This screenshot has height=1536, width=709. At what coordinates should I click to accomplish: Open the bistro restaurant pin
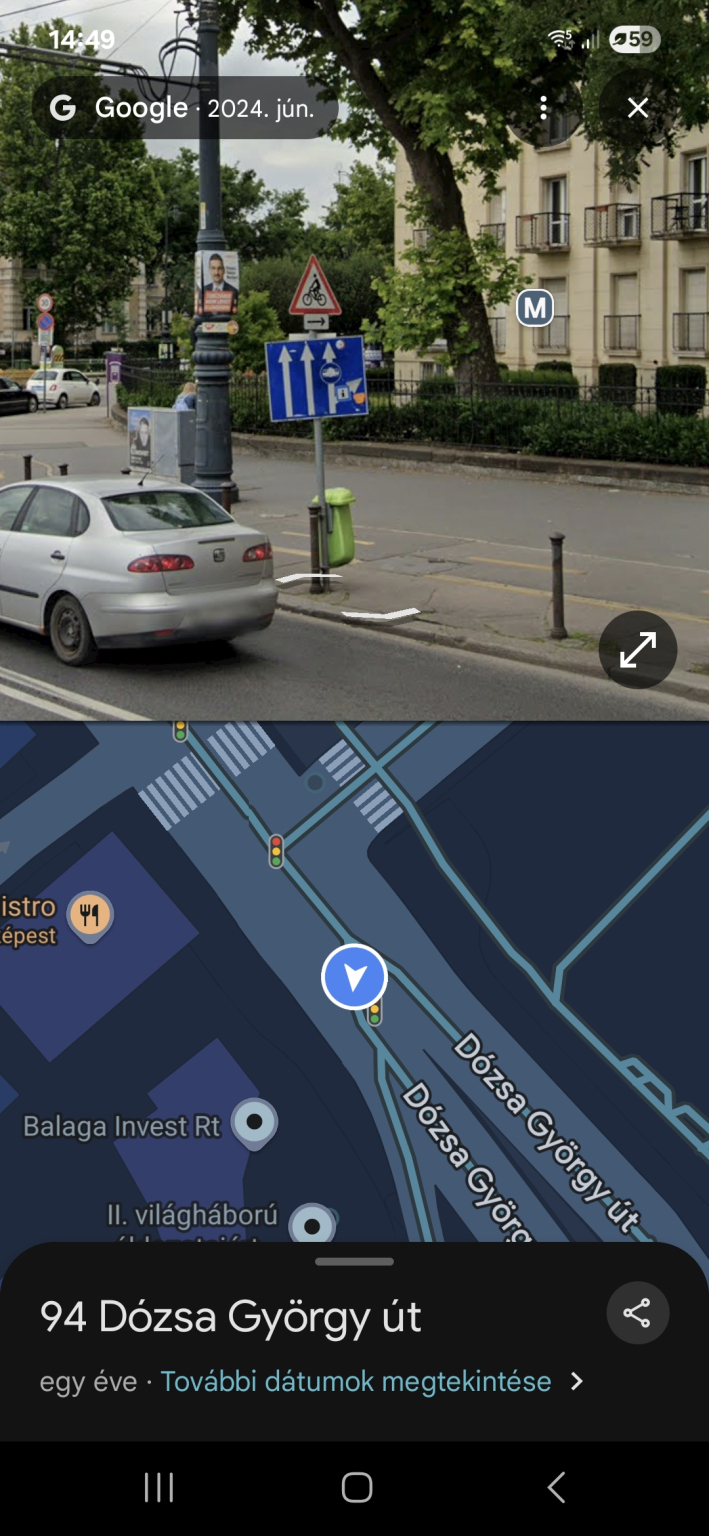tap(90, 914)
